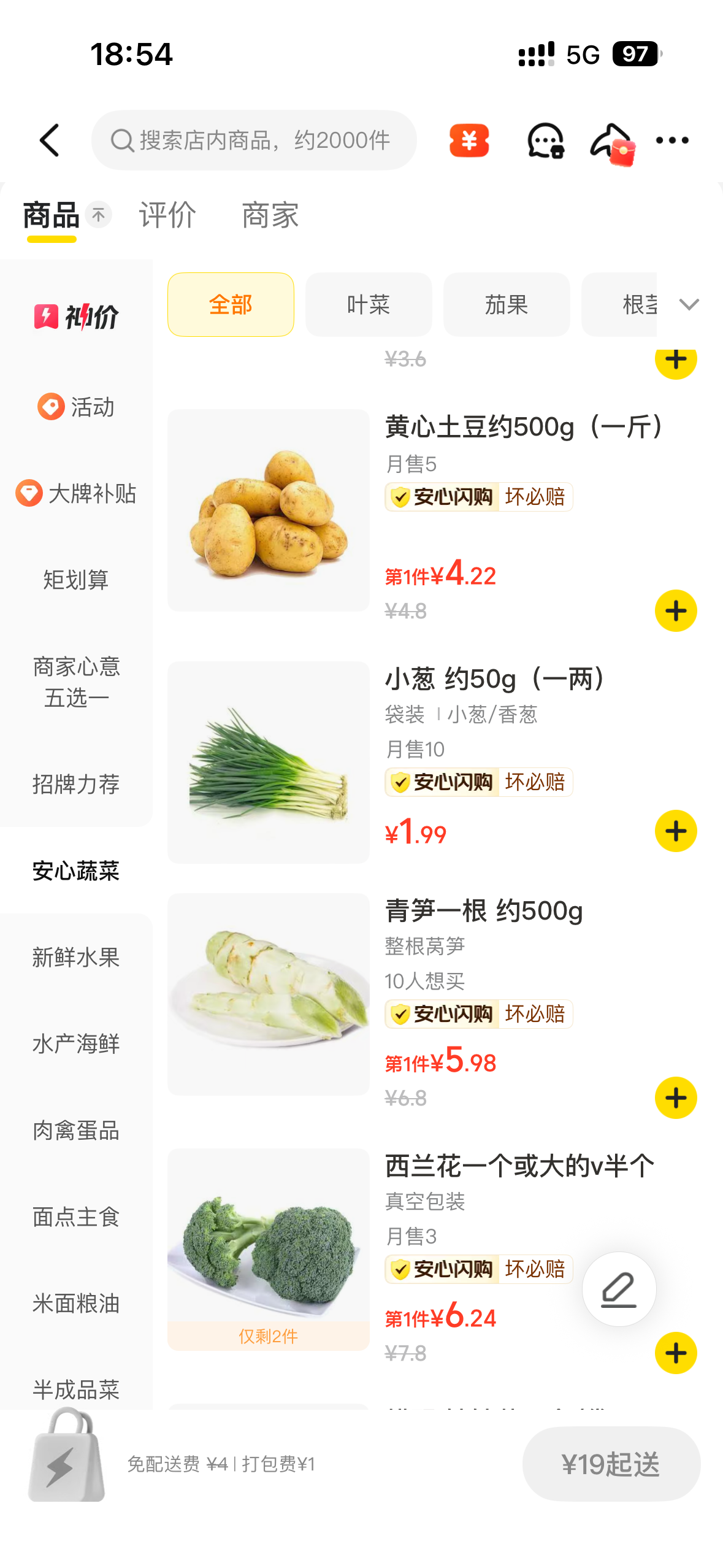The width and height of the screenshot is (723, 1568).
Task: Open the shopping bag cart
Action: coord(66,1458)
